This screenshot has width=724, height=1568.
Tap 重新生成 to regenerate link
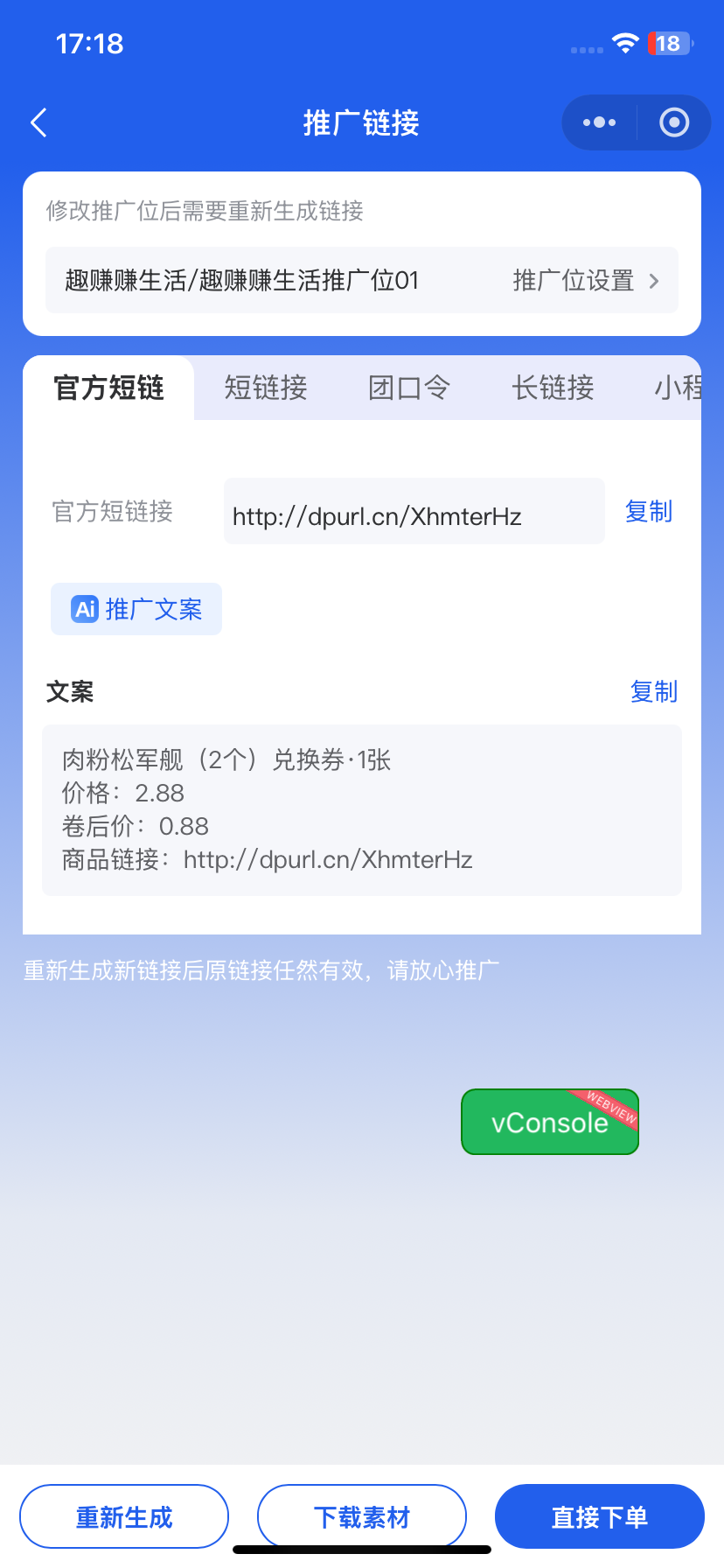click(x=124, y=1516)
